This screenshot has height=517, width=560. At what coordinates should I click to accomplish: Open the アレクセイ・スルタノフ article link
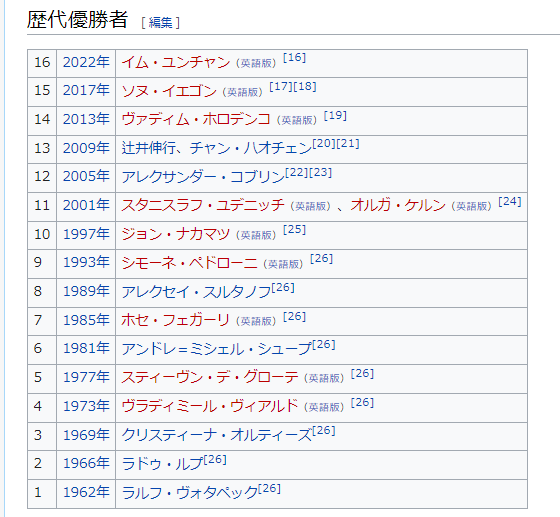[x=196, y=292]
